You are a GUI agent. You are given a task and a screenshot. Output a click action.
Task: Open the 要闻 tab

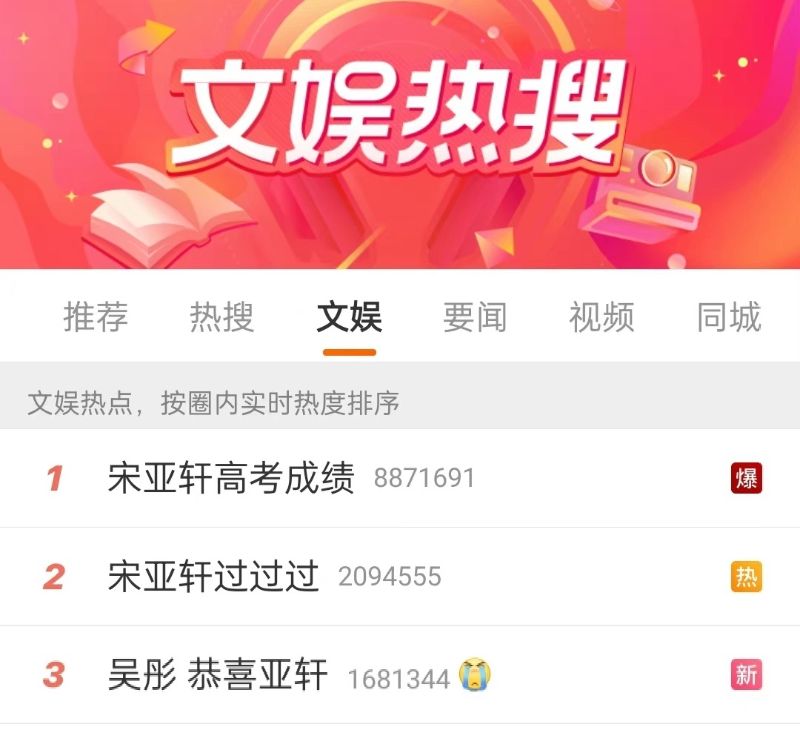475,317
